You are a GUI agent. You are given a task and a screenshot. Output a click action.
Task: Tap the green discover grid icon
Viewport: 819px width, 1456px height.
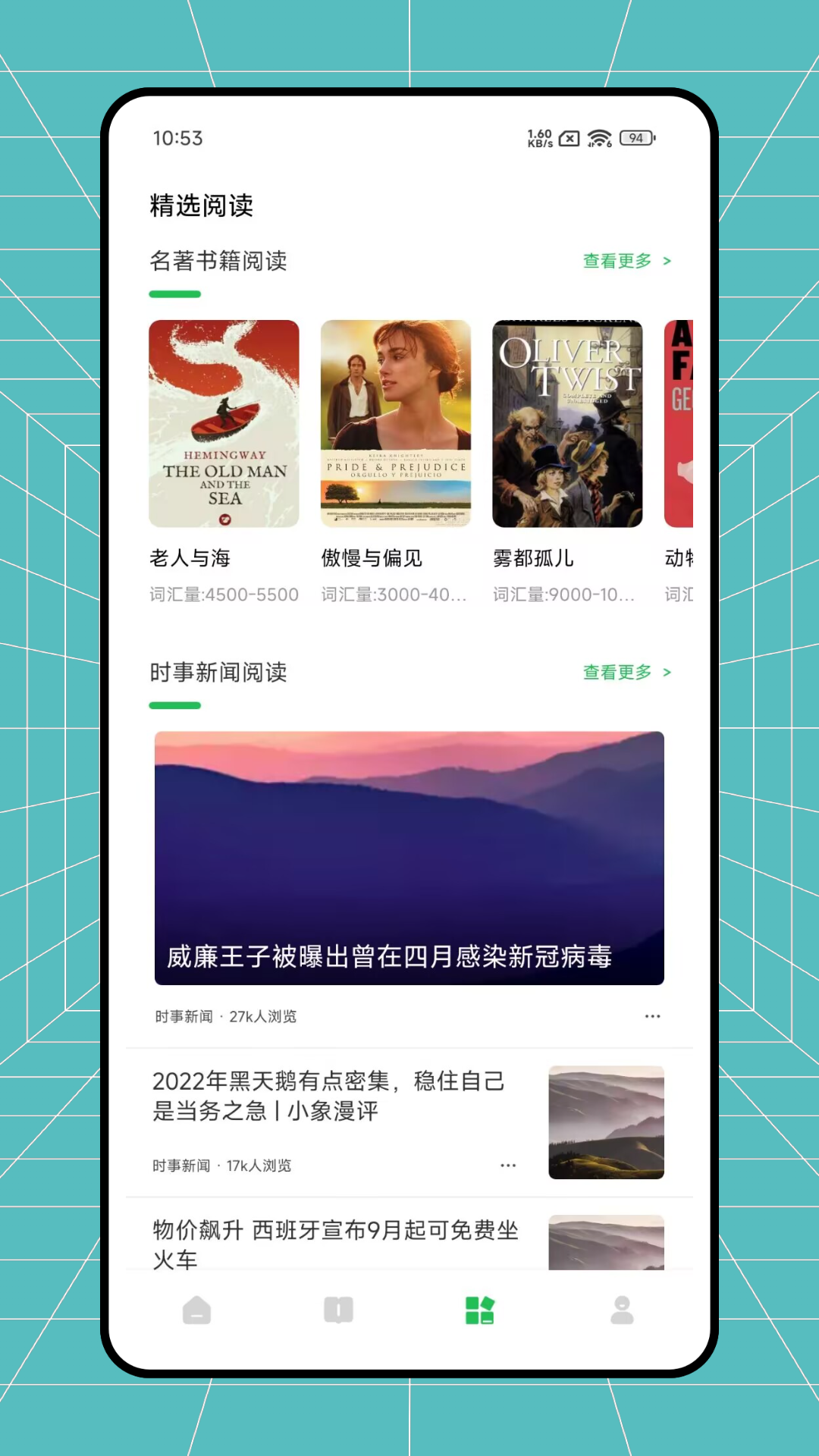481,1310
